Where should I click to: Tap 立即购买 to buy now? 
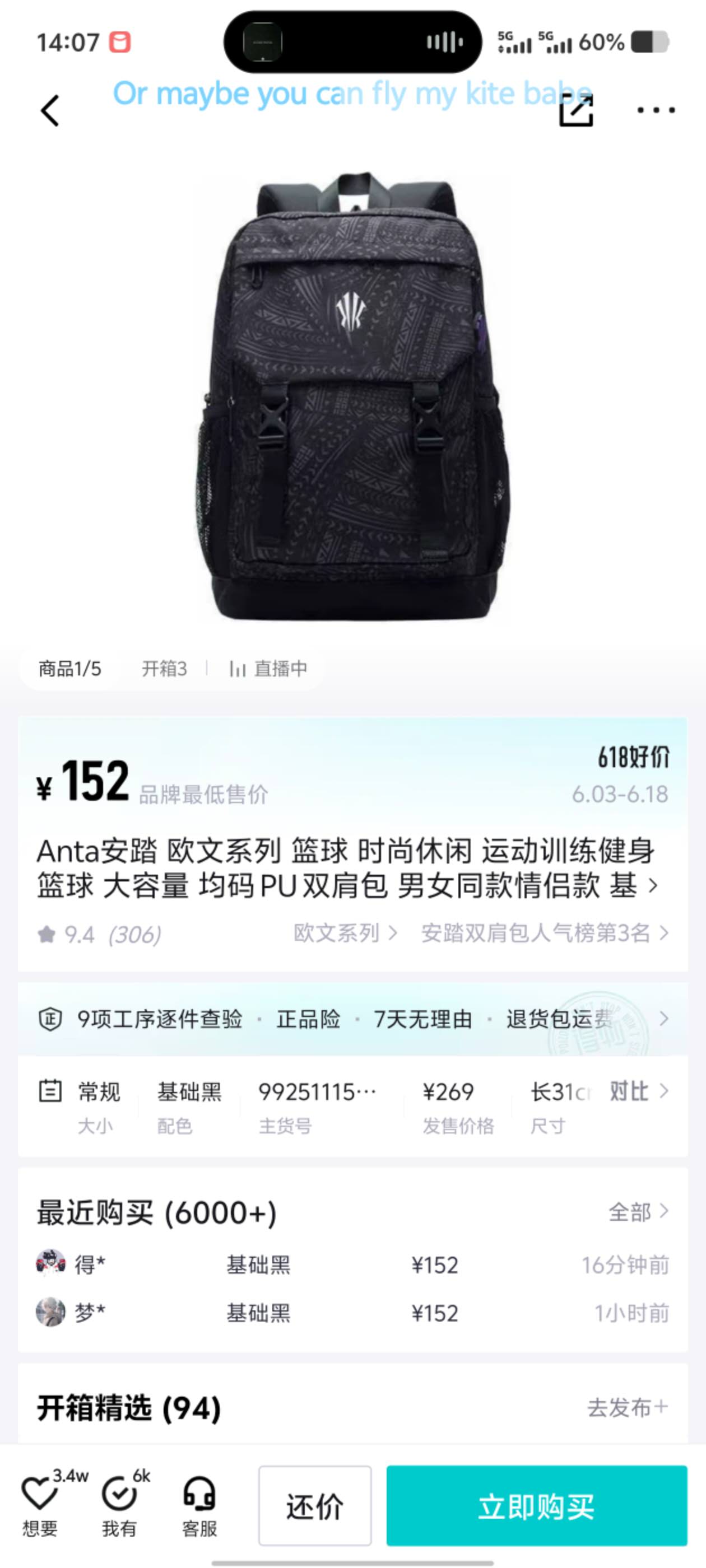(536, 1506)
